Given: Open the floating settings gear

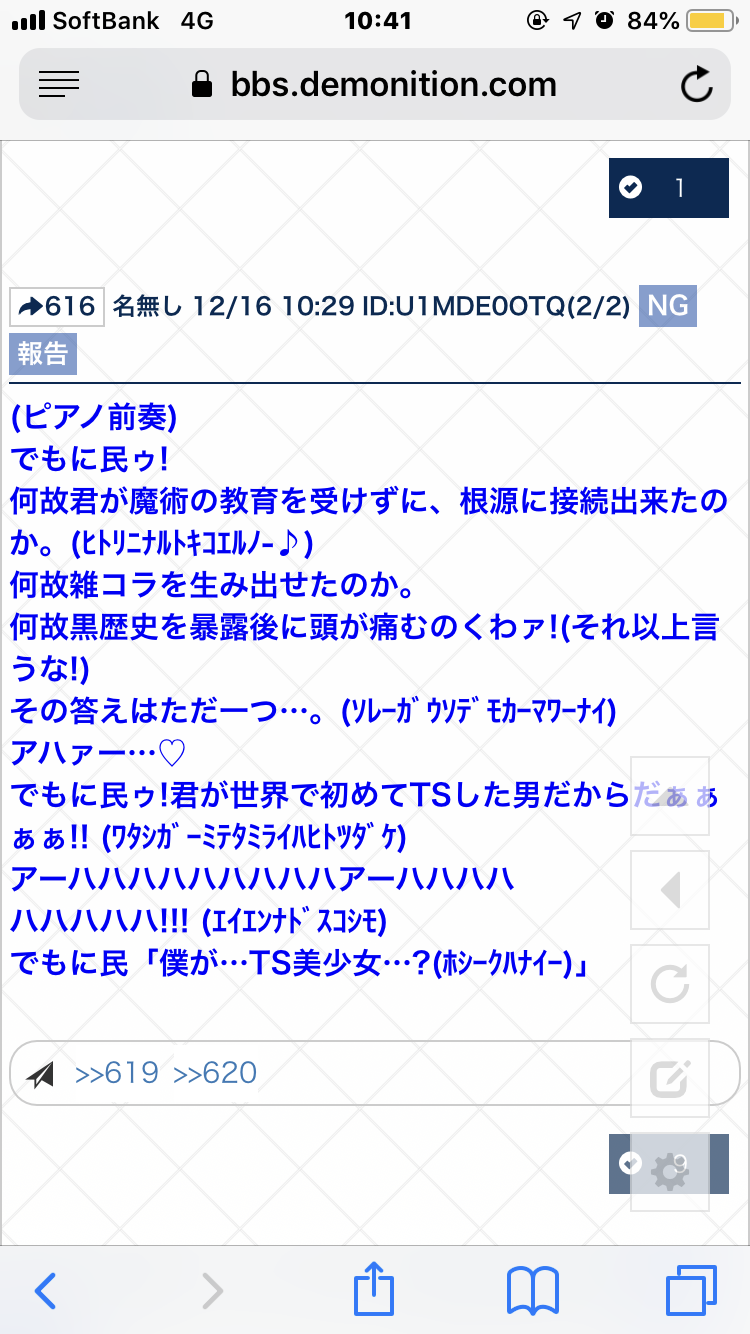Looking at the screenshot, I should pyautogui.click(x=670, y=1171).
